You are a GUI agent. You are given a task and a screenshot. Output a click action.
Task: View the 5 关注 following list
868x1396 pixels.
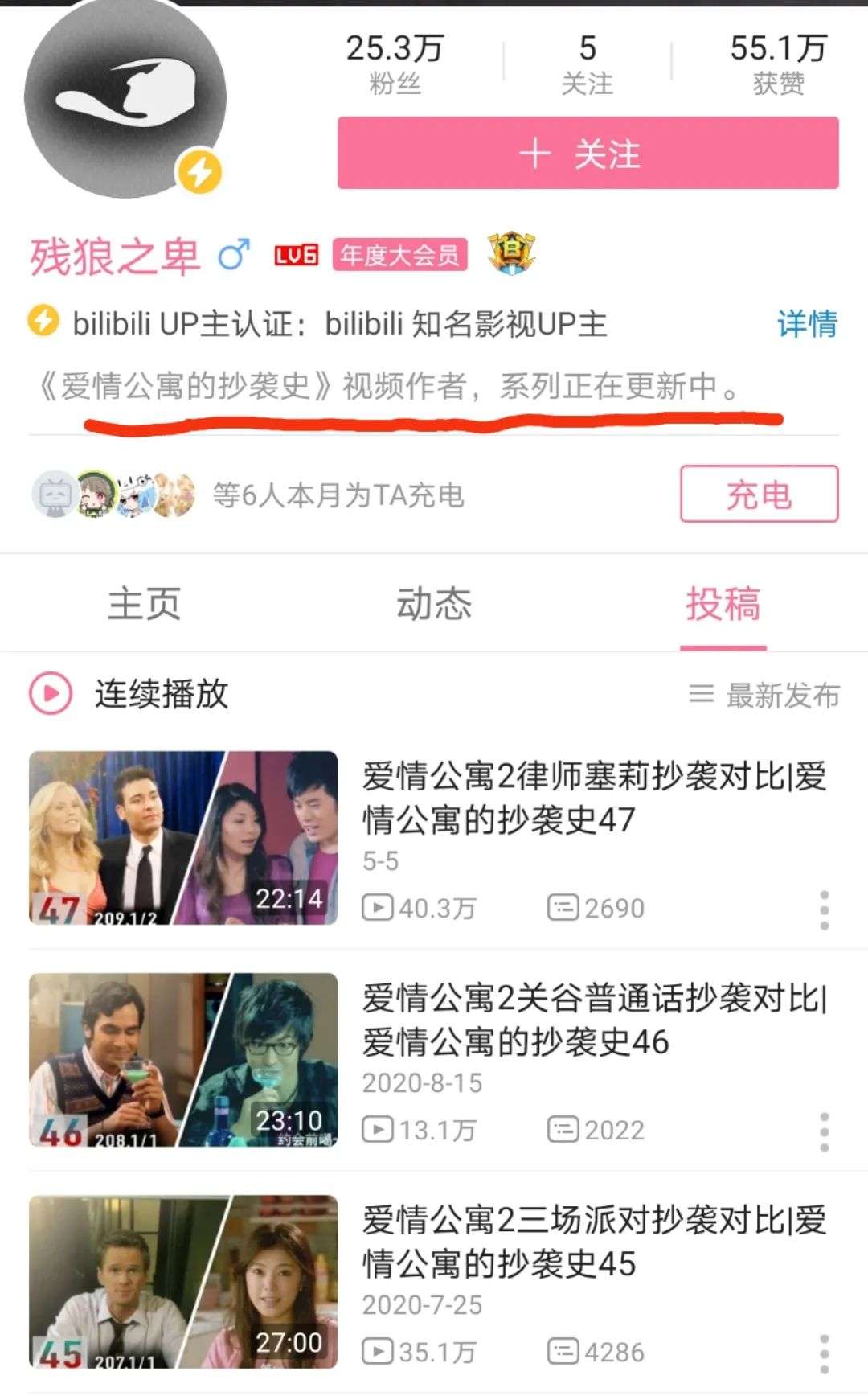[x=588, y=63]
